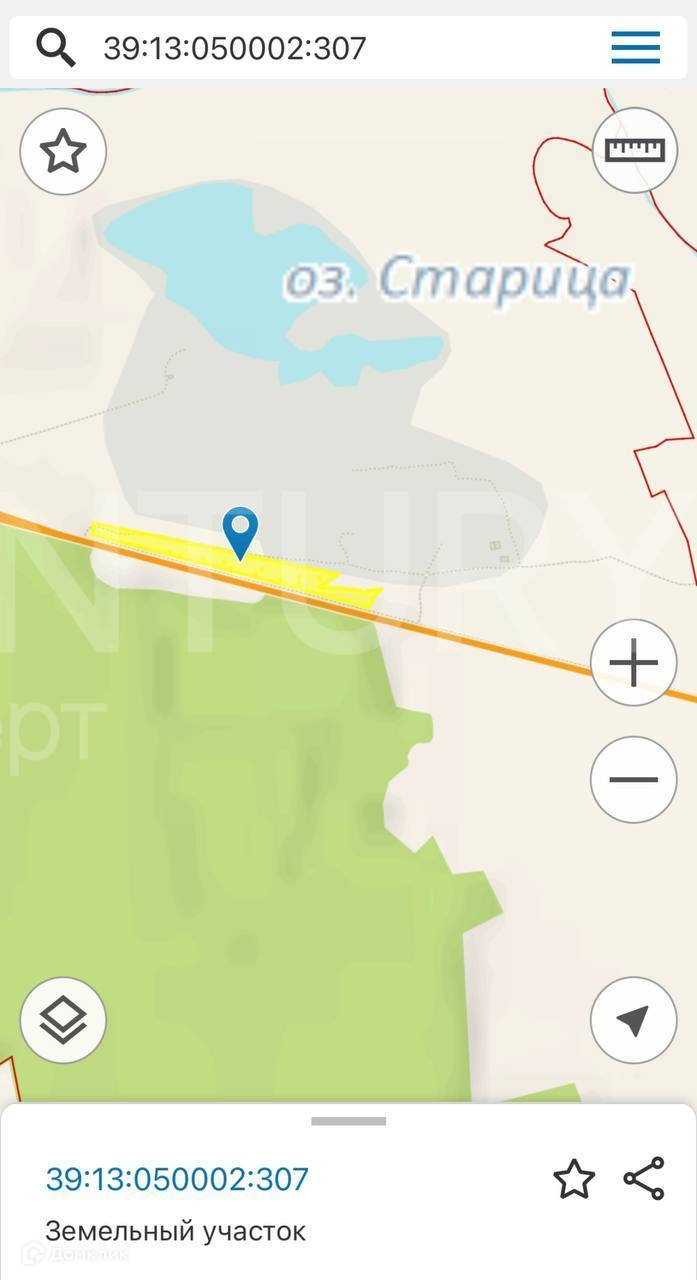
Task: Center map on my location
Action: click(634, 1020)
